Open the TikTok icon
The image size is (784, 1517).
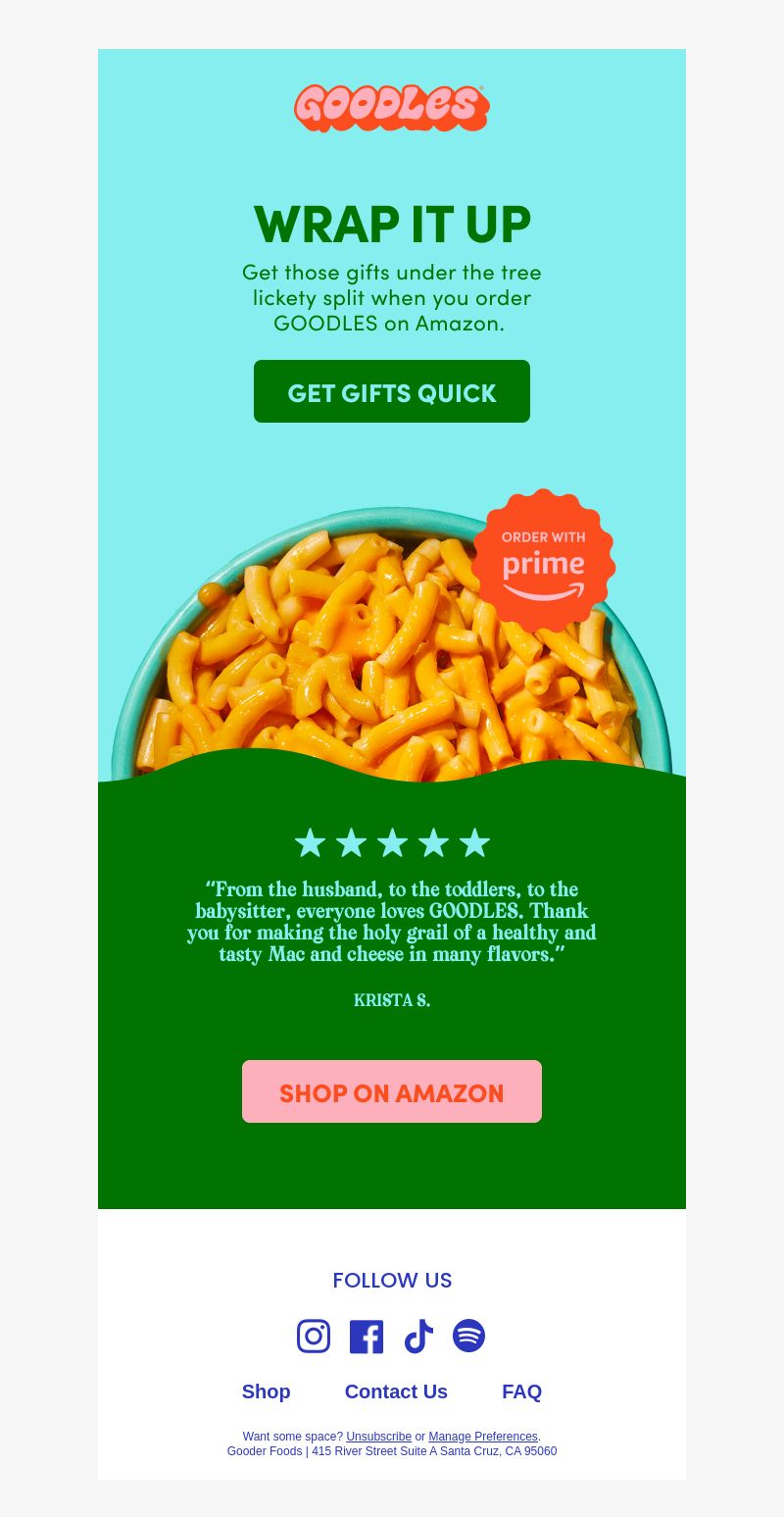point(418,1337)
